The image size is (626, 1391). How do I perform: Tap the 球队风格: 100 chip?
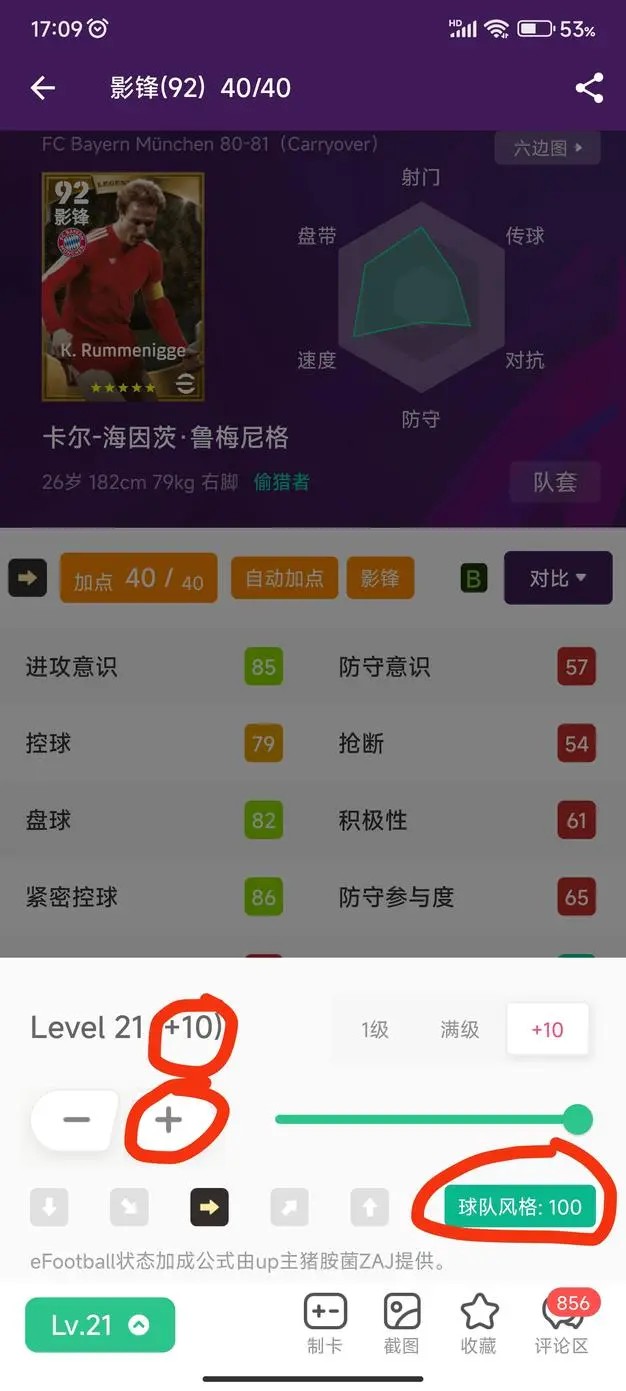click(x=520, y=1207)
